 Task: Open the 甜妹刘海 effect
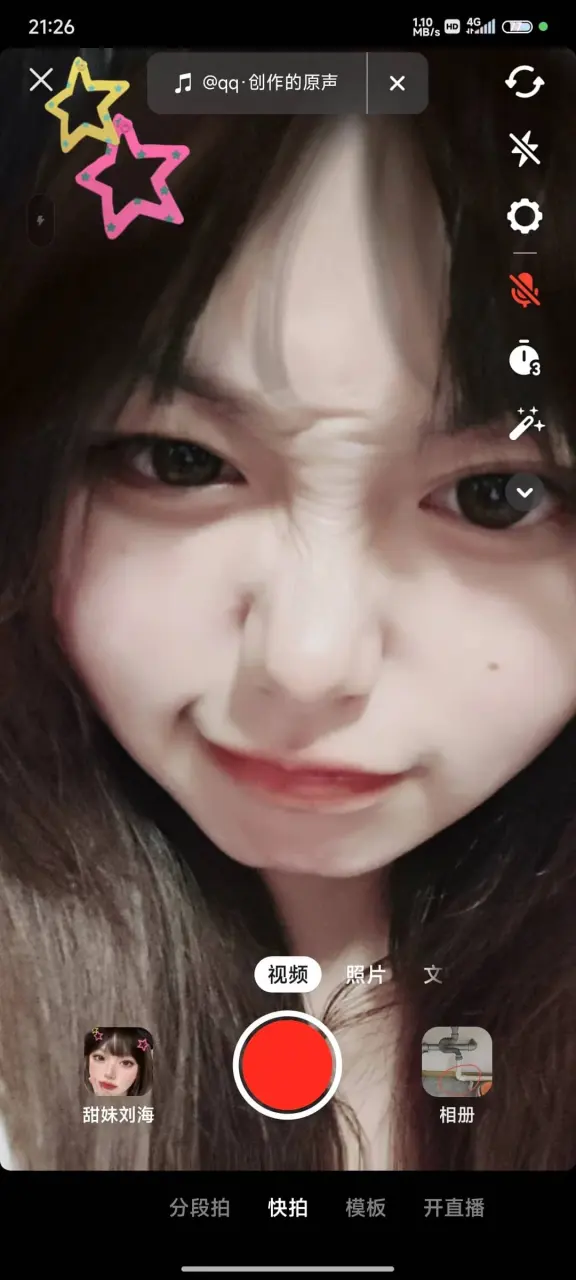tap(119, 1075)
